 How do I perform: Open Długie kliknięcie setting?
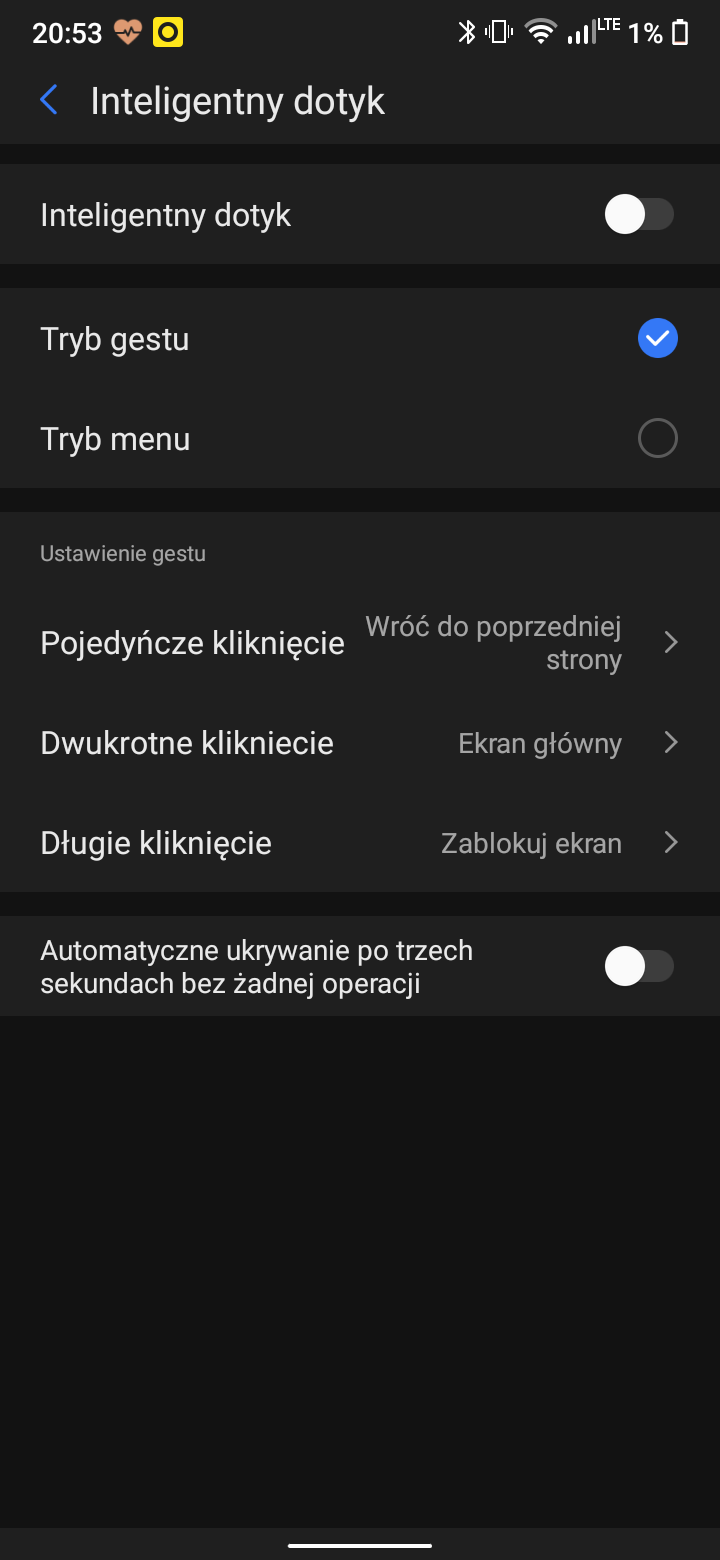(x=360, y=843)
